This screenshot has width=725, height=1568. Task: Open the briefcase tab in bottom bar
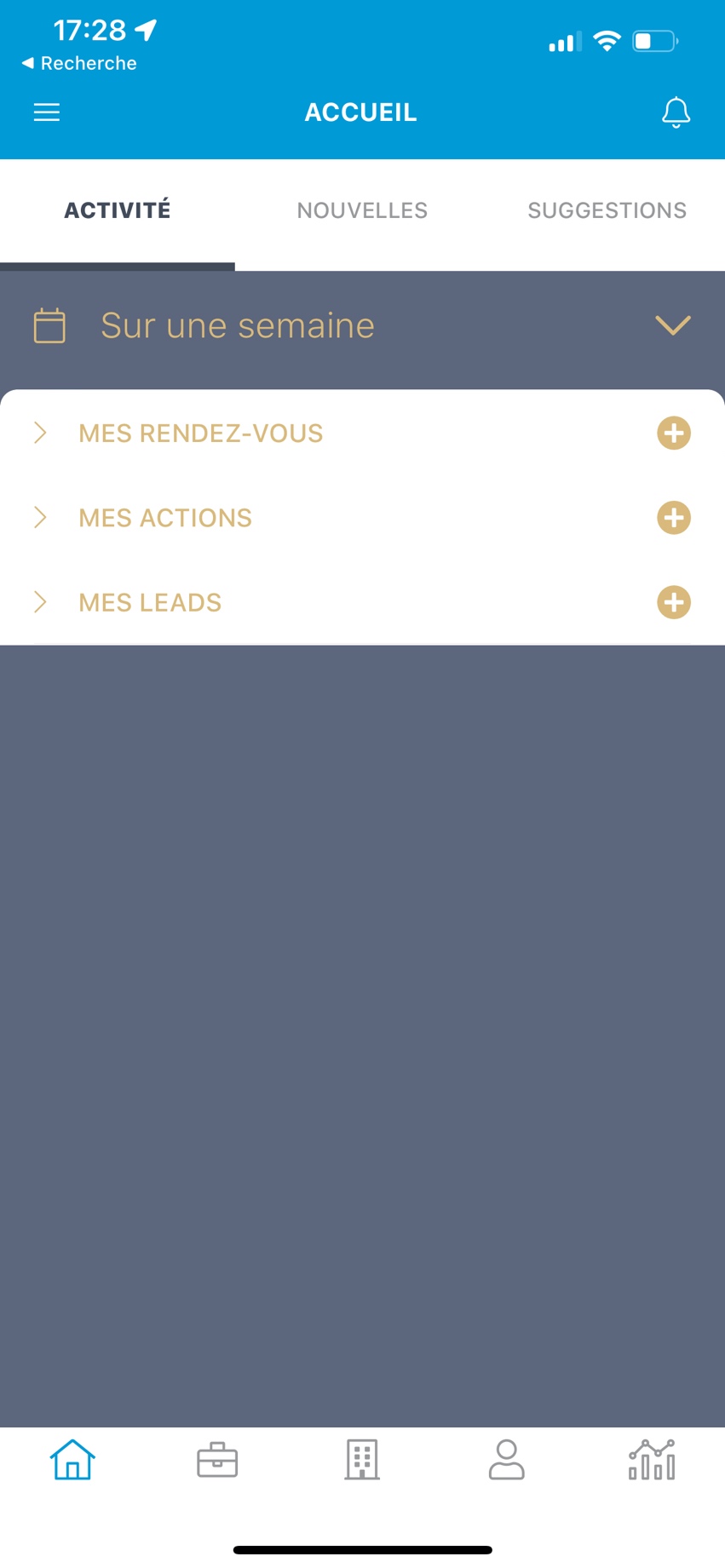[217, 1460]
